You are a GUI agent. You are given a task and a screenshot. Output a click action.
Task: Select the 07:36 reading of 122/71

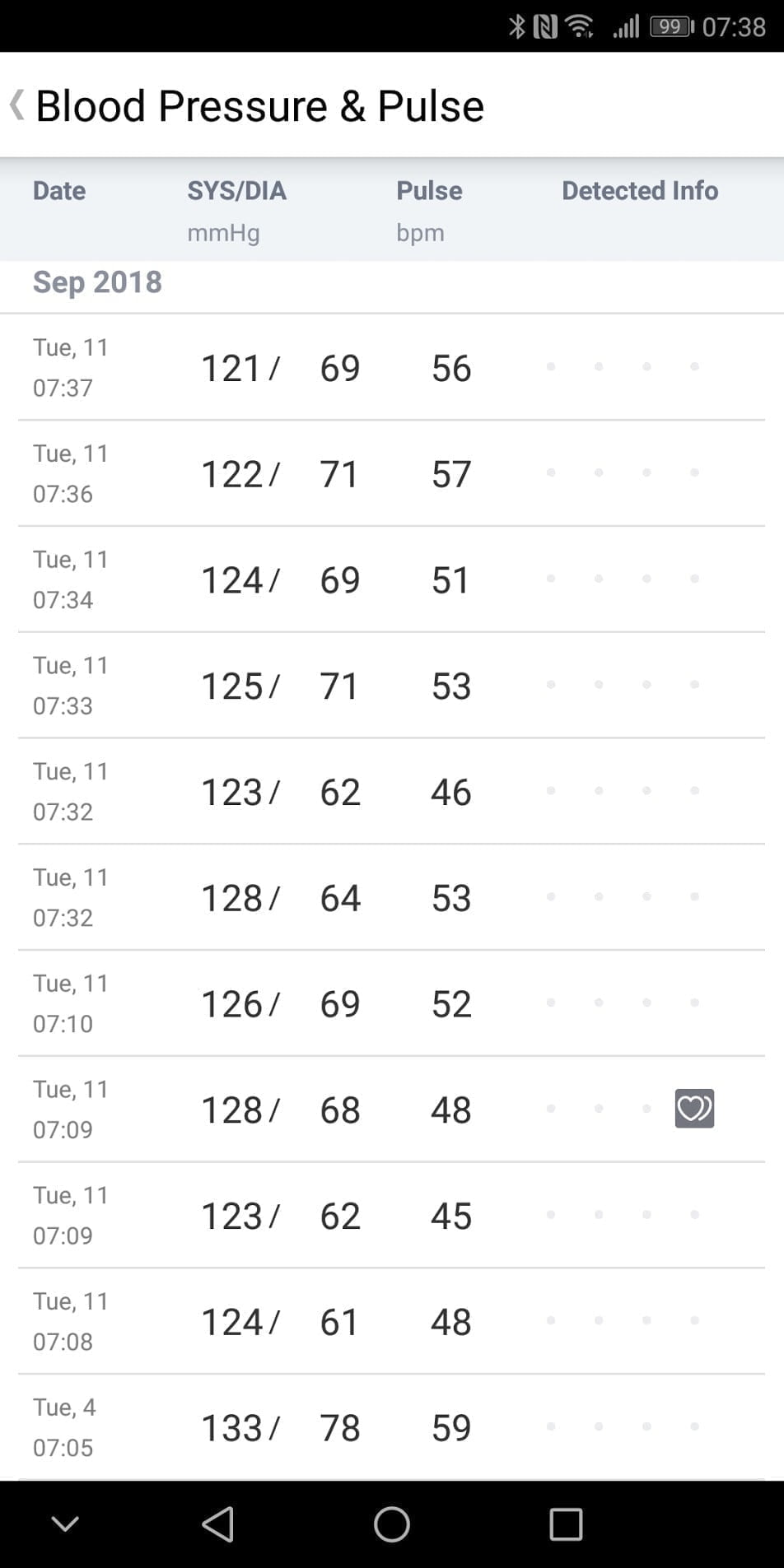[391, 473]
